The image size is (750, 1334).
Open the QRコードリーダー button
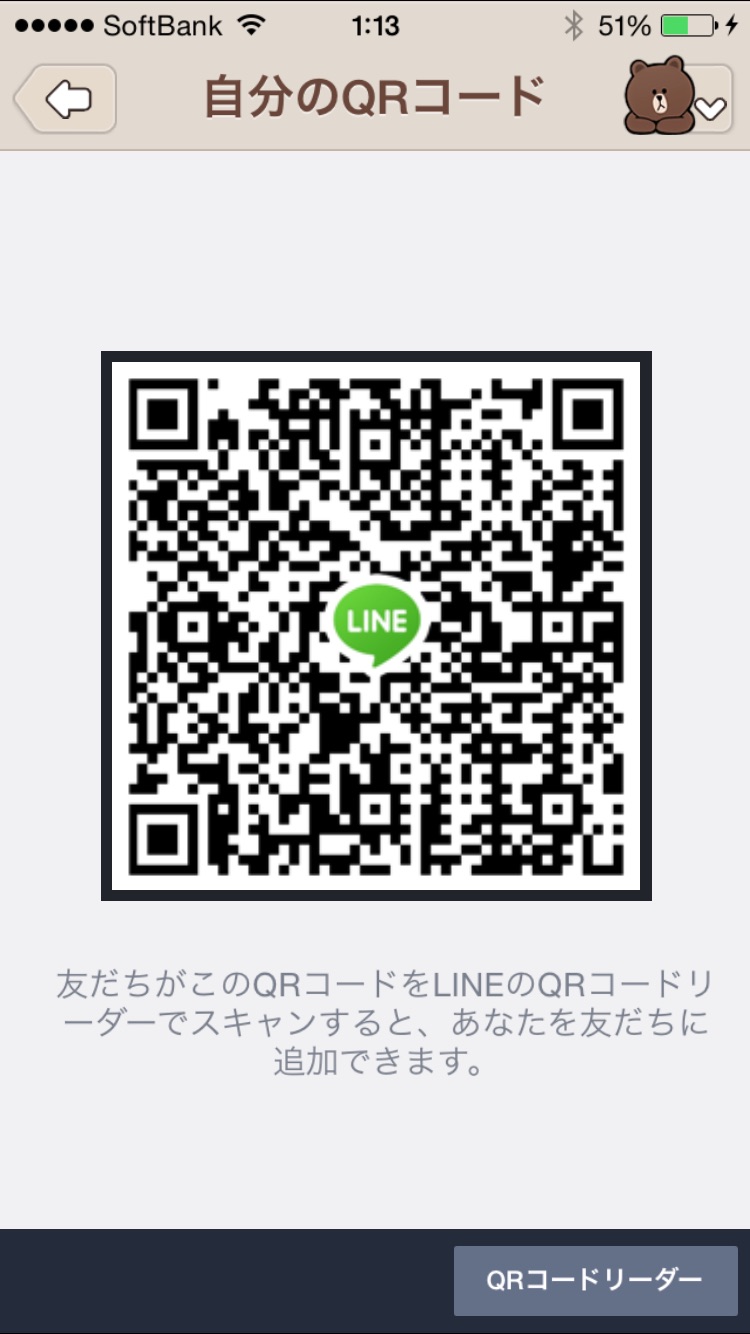pos(595,1280)
